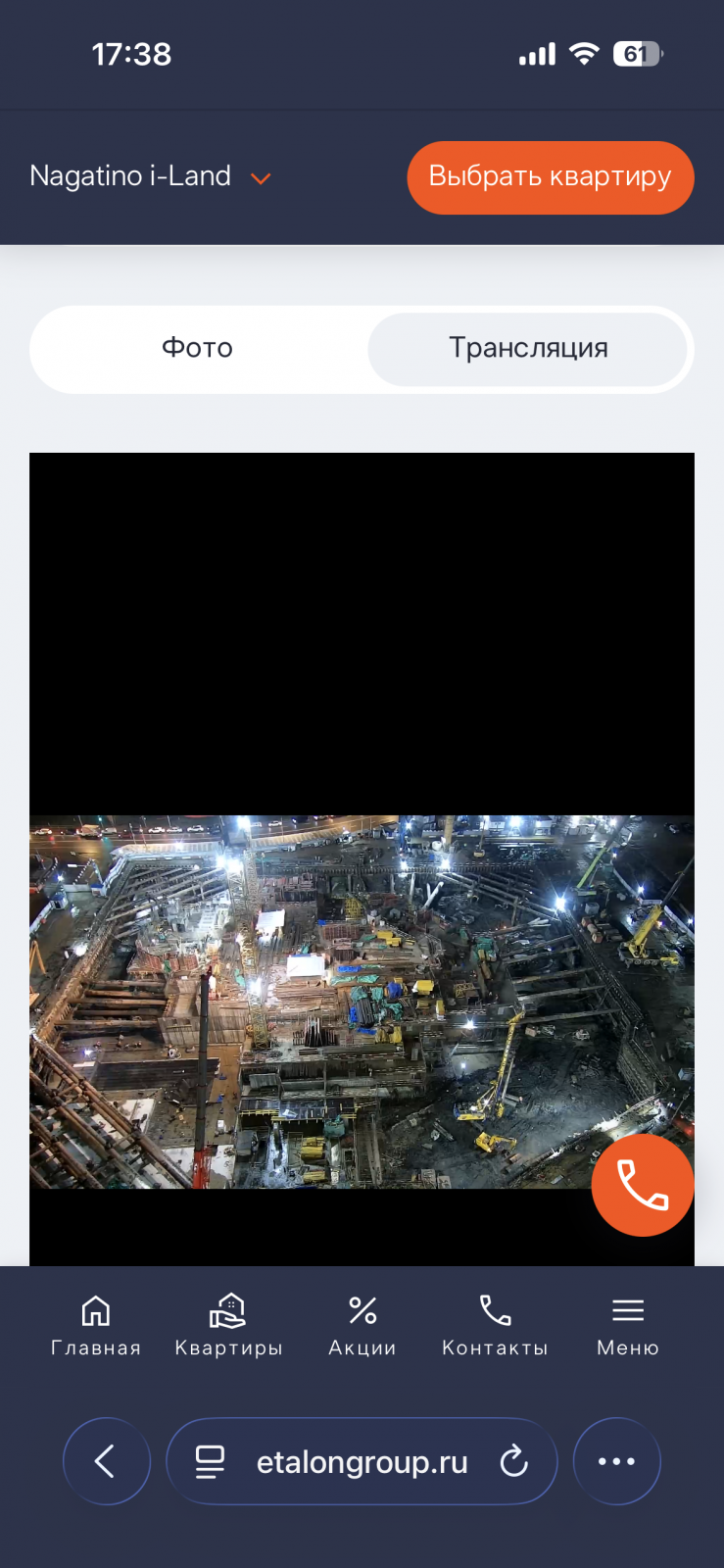The width and height of the screenshot is (724, 1568).
Task: Open the Квартиры section
Action: pos(228,1325)
